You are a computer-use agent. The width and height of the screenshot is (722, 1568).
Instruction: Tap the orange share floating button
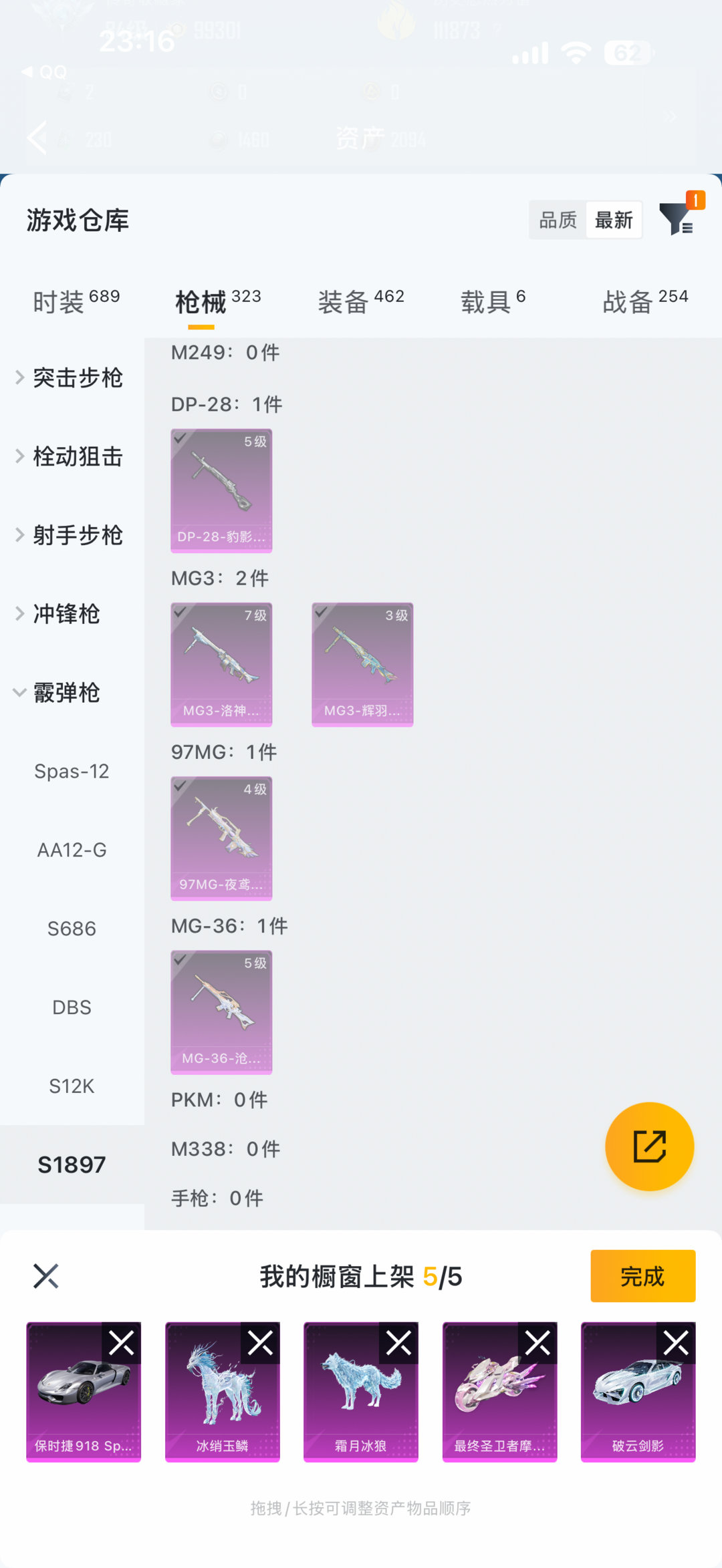click(x=649, y=1146)
